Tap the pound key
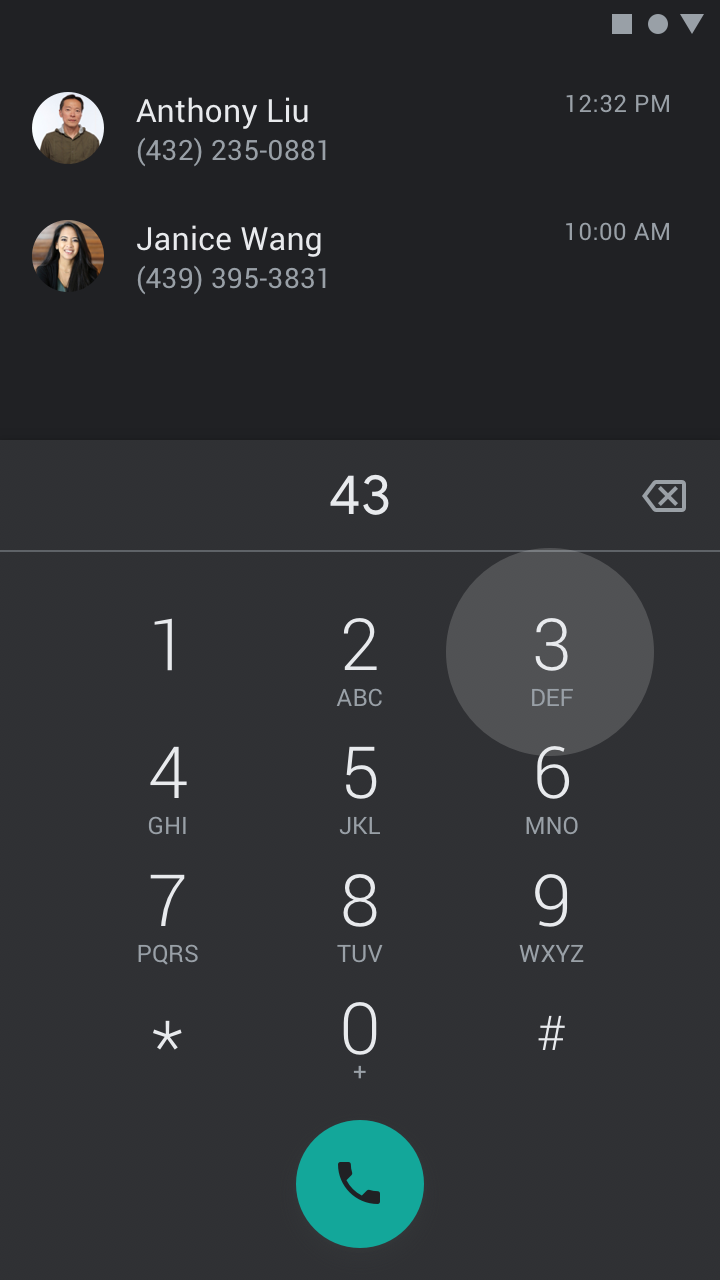Viewport: 720px width, 1280px height. point(551,1034)
